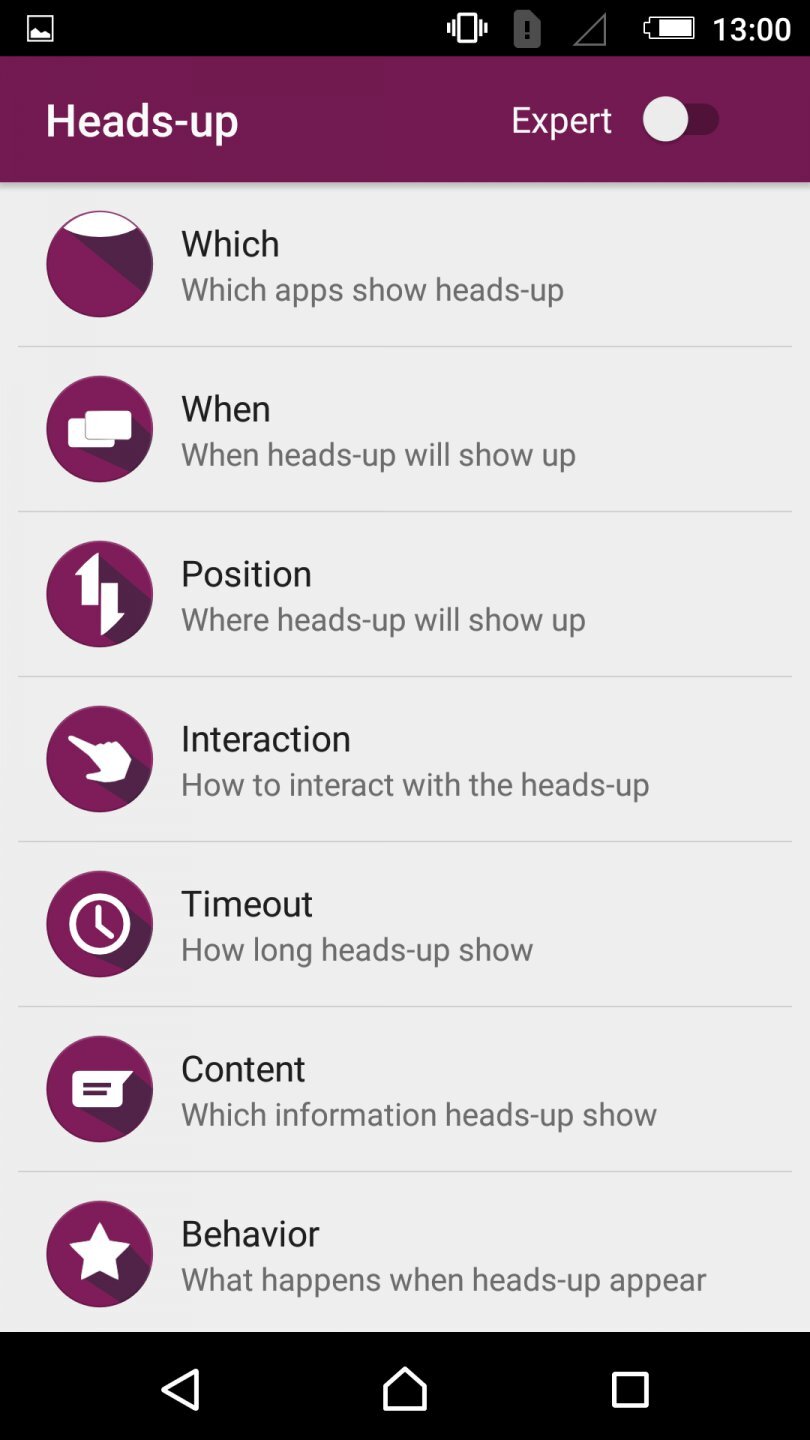Open Interaction settings
This screenshot has height=1440, width=810.
coord(400,759)
